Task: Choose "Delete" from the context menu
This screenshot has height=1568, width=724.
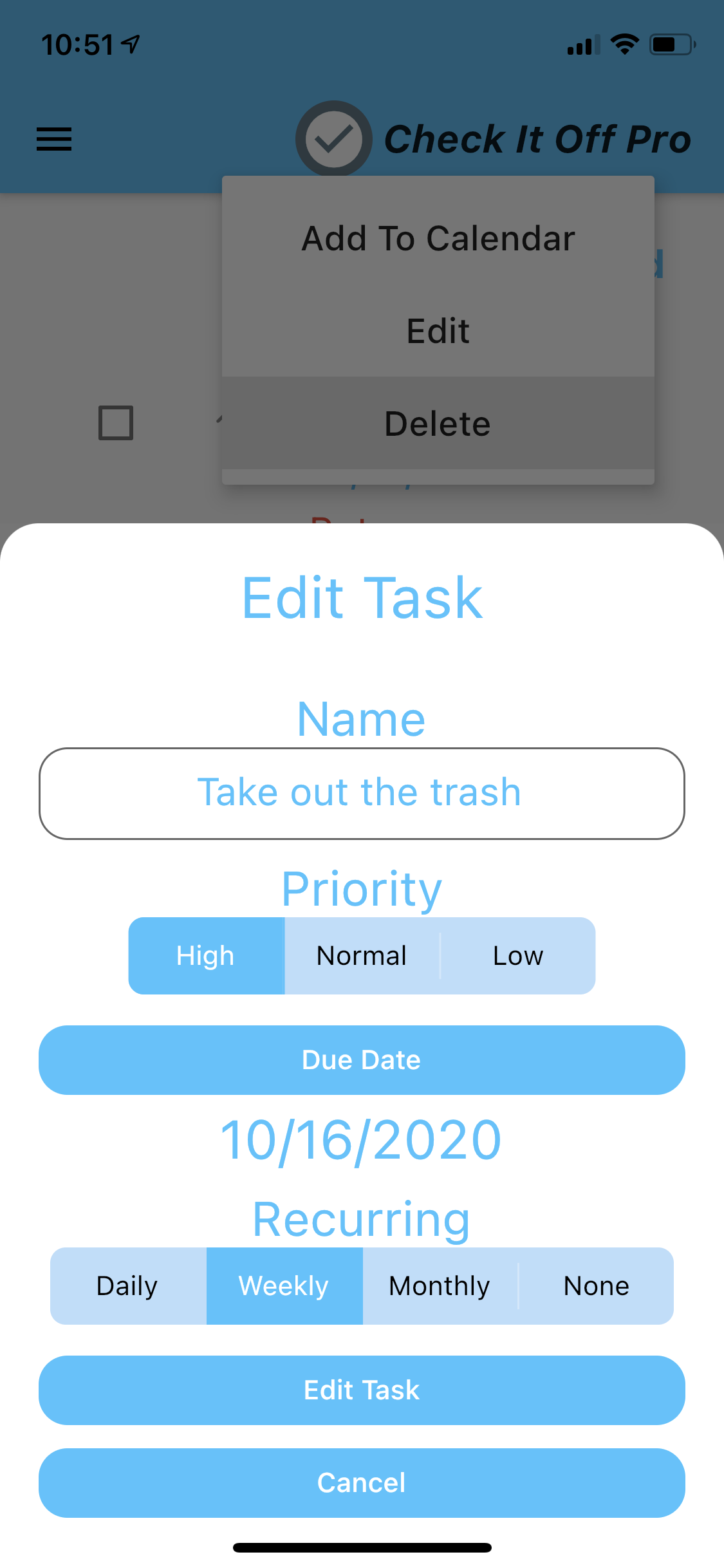Action: pyautogui.click(x=436, y=423)
